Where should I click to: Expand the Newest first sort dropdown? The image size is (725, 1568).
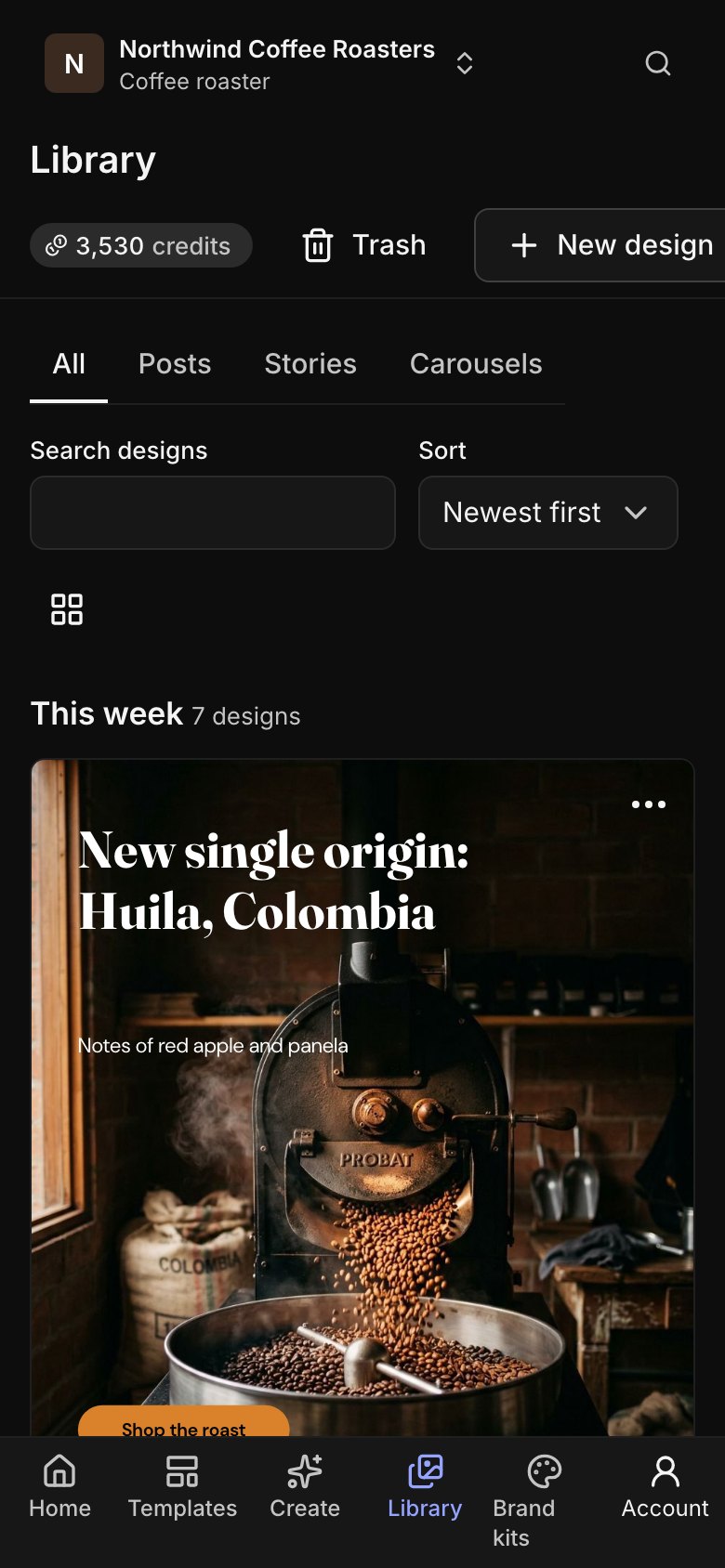click(x=548, y=513)
